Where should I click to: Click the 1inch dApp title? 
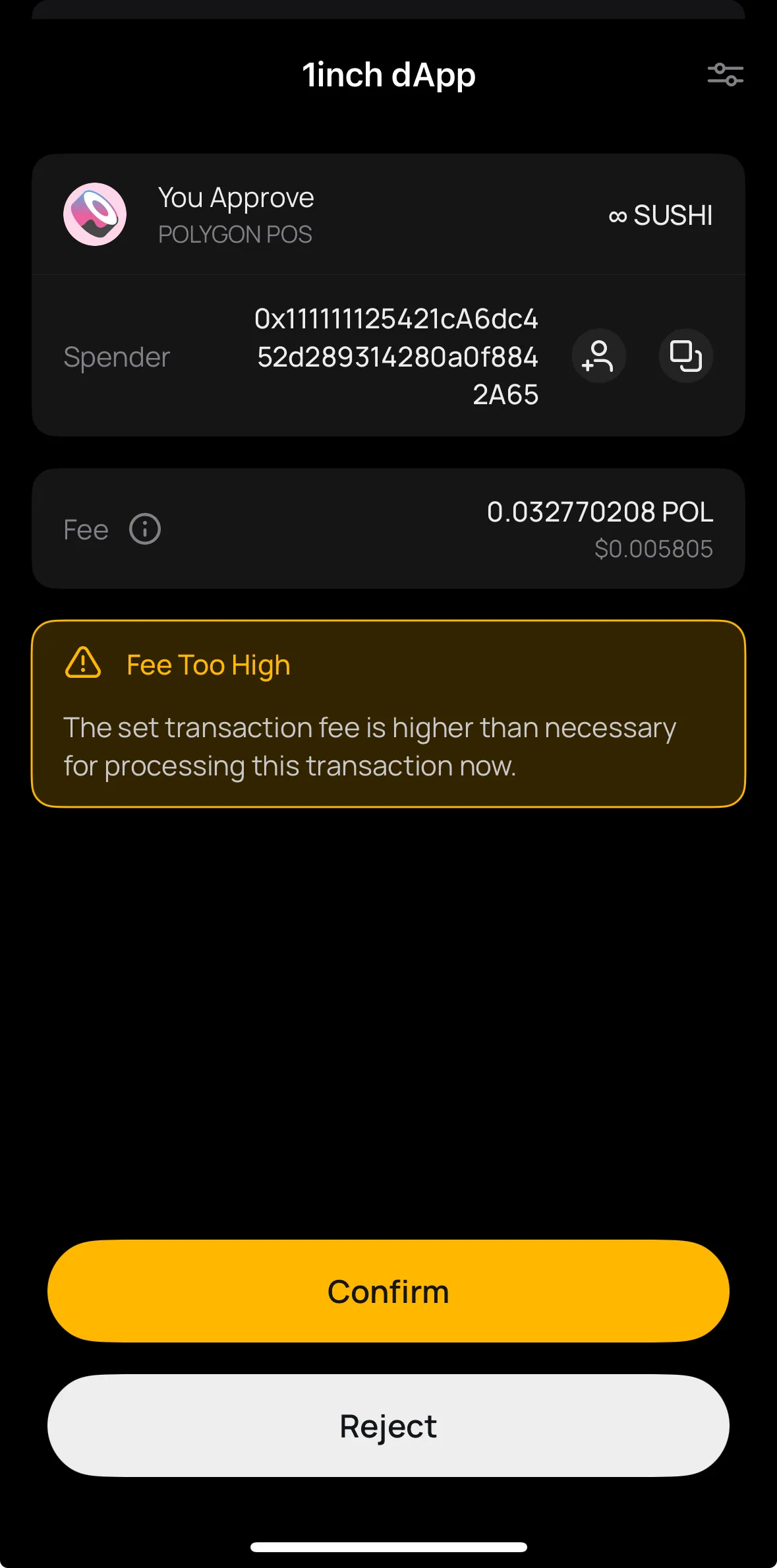coord(388,75)
